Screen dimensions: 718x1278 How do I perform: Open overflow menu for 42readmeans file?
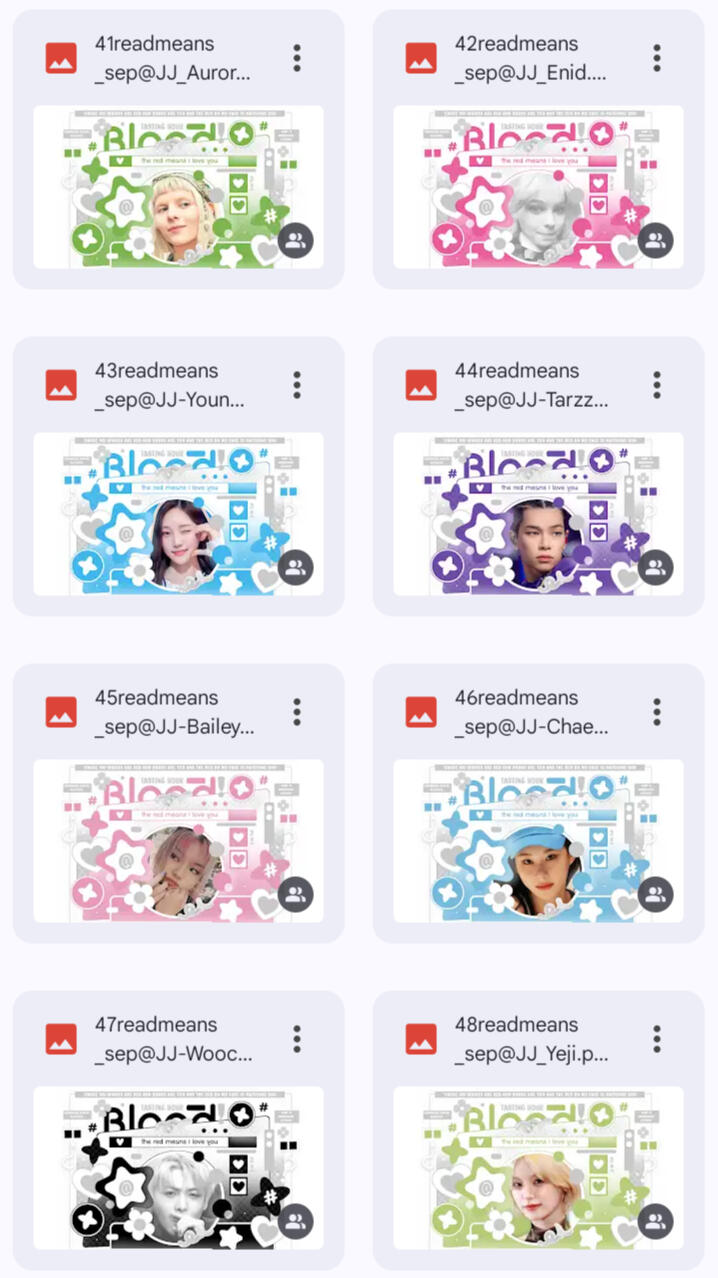(657, 58)
